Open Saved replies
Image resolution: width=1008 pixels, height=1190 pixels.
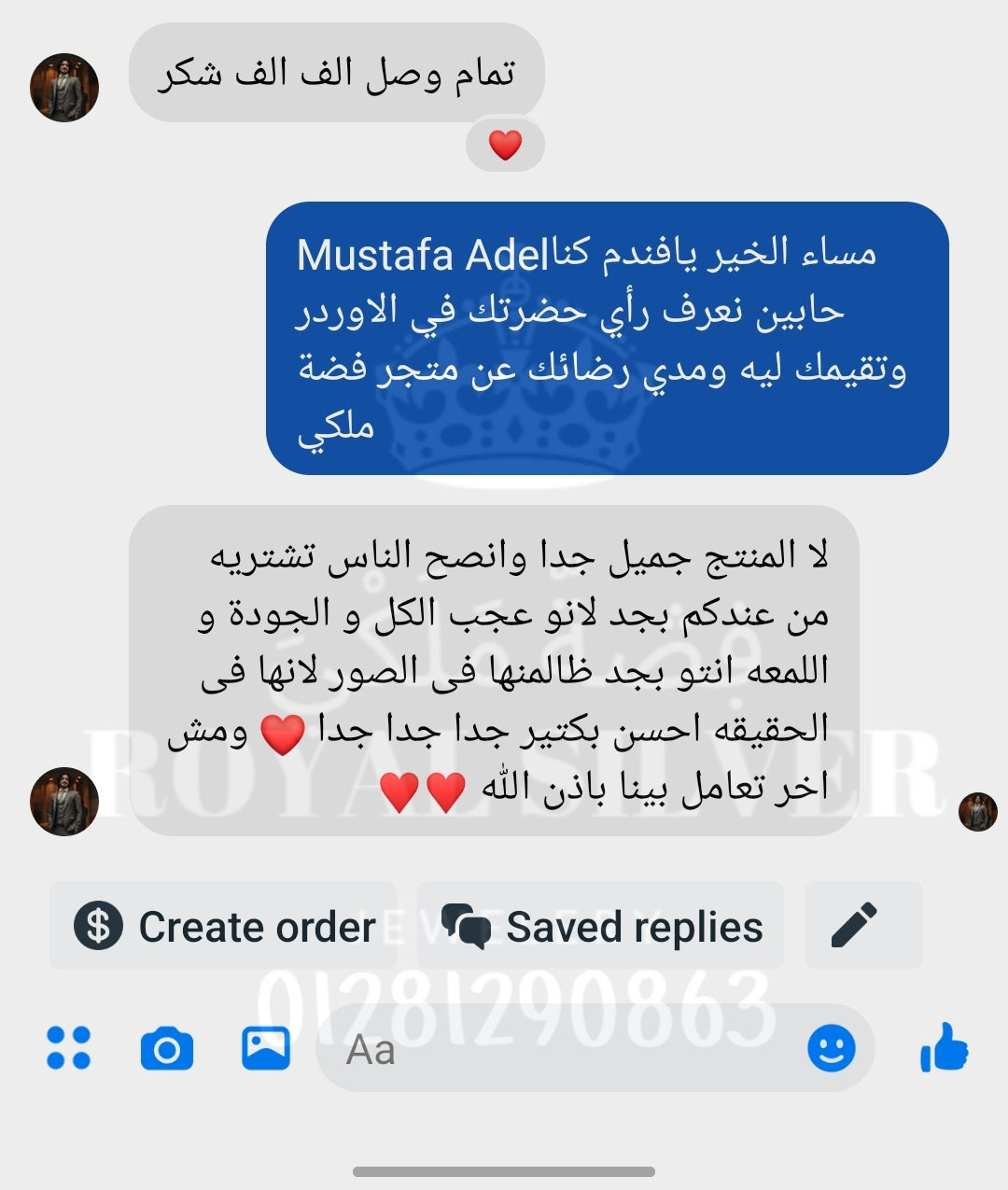point(601,926)
